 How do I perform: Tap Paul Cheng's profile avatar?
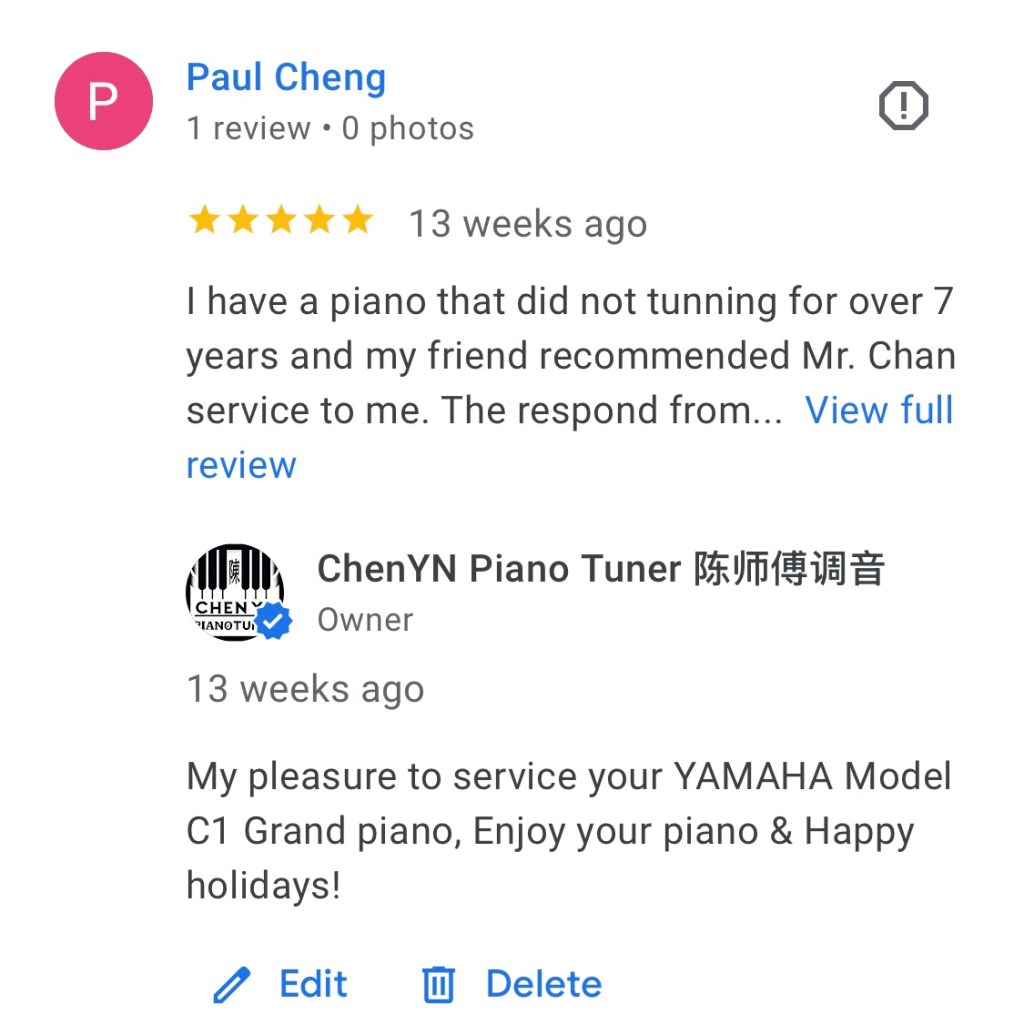(x=103, y=101)
